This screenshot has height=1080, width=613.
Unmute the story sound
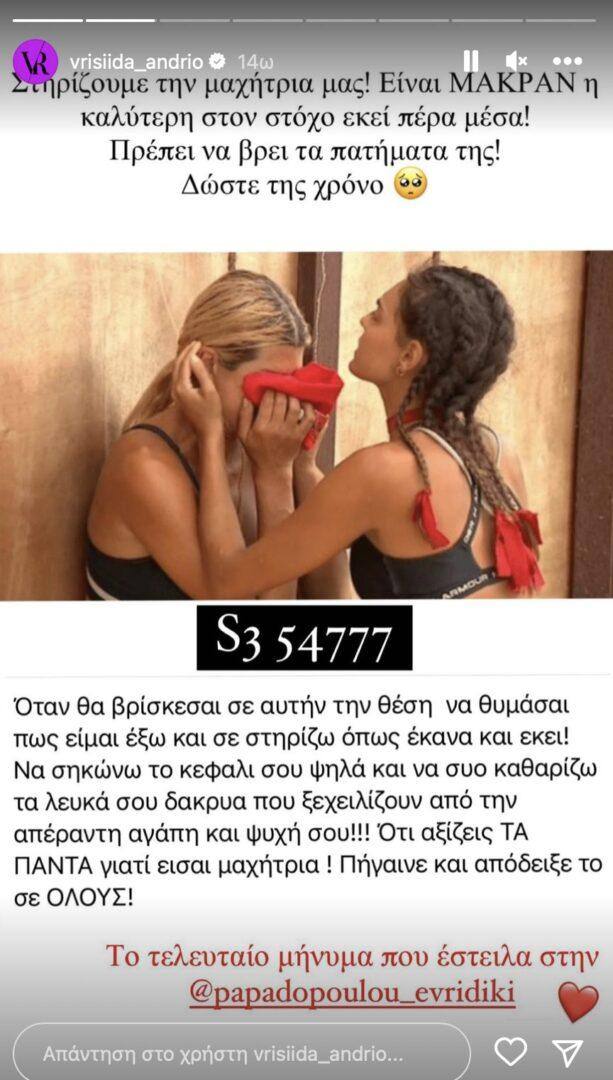517,61
